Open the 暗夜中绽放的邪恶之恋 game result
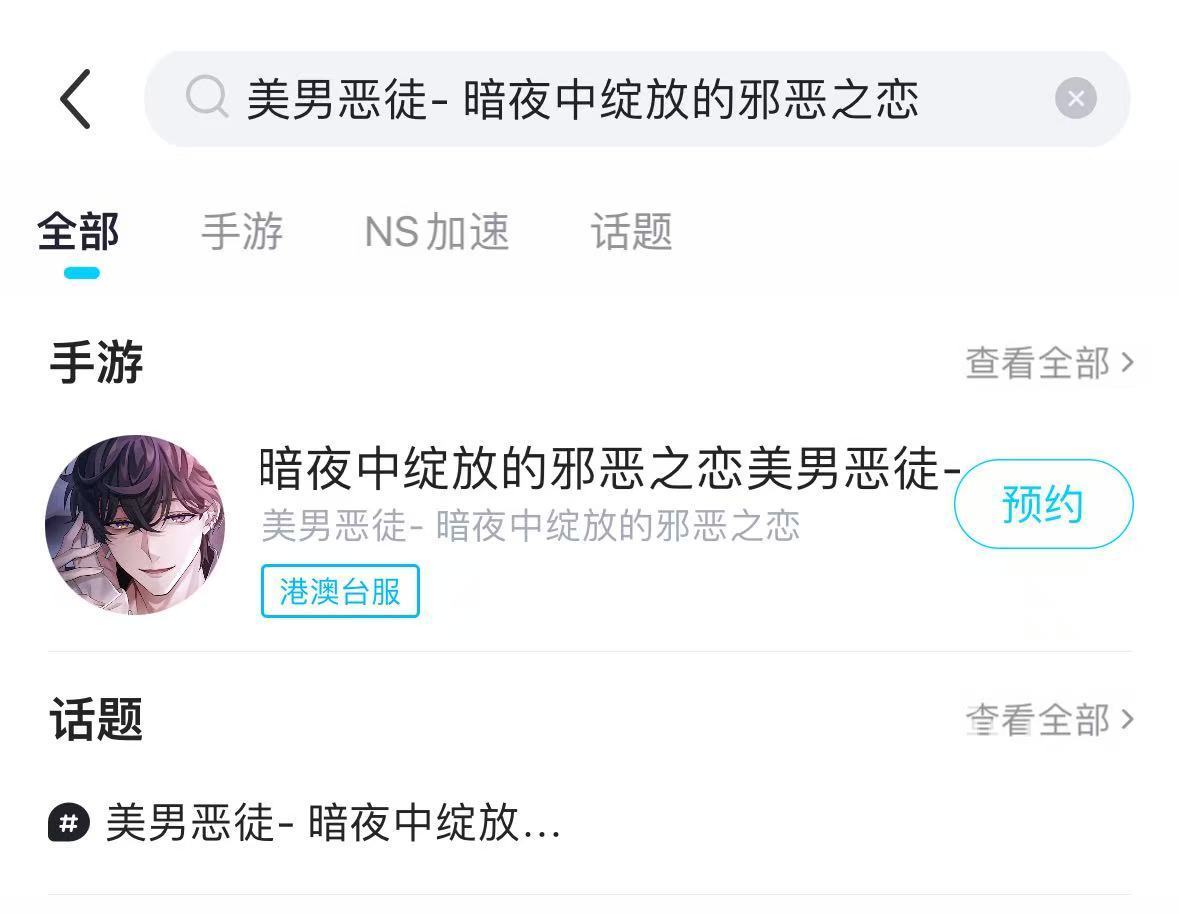This screenshot has height=914, width=1179. coord(600,470)
